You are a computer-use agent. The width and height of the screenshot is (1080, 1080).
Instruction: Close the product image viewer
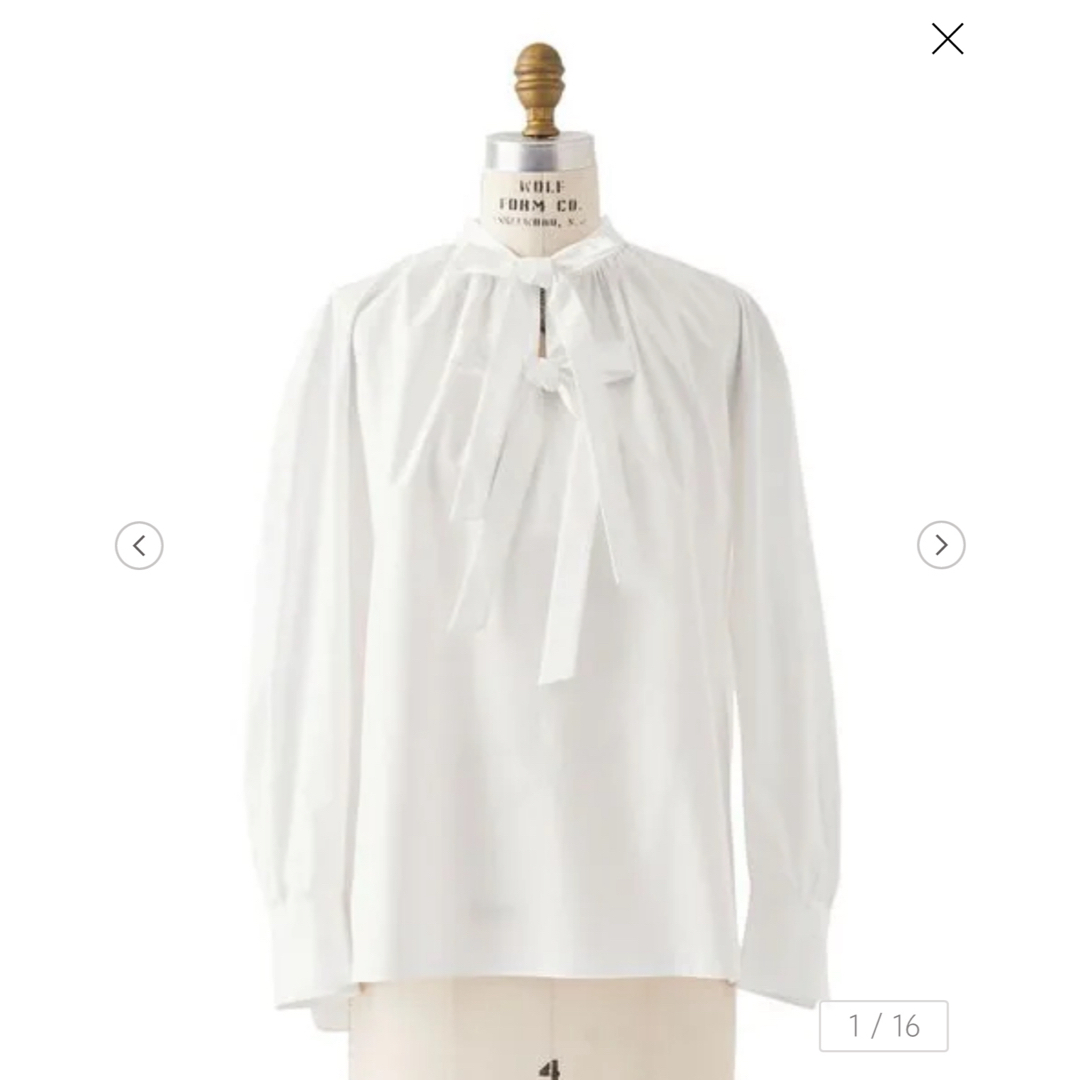tap(947, 39)
